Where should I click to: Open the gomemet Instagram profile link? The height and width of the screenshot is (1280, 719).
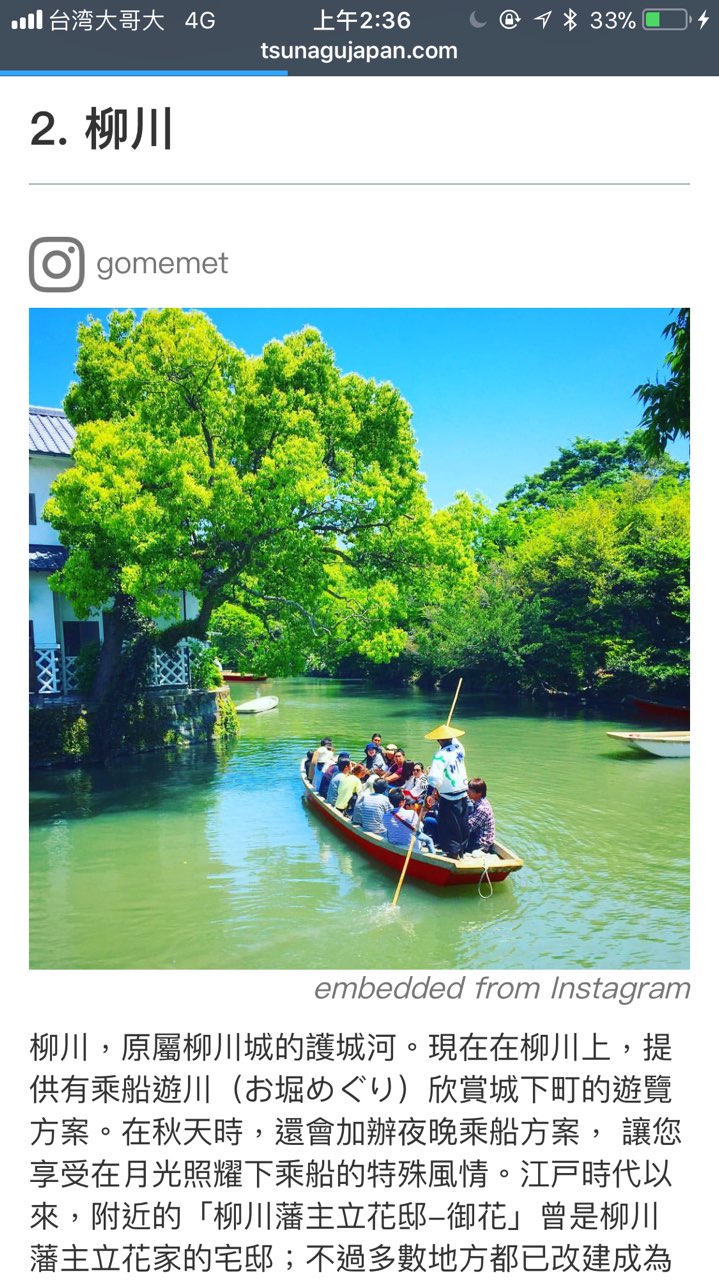coord(162,264)
